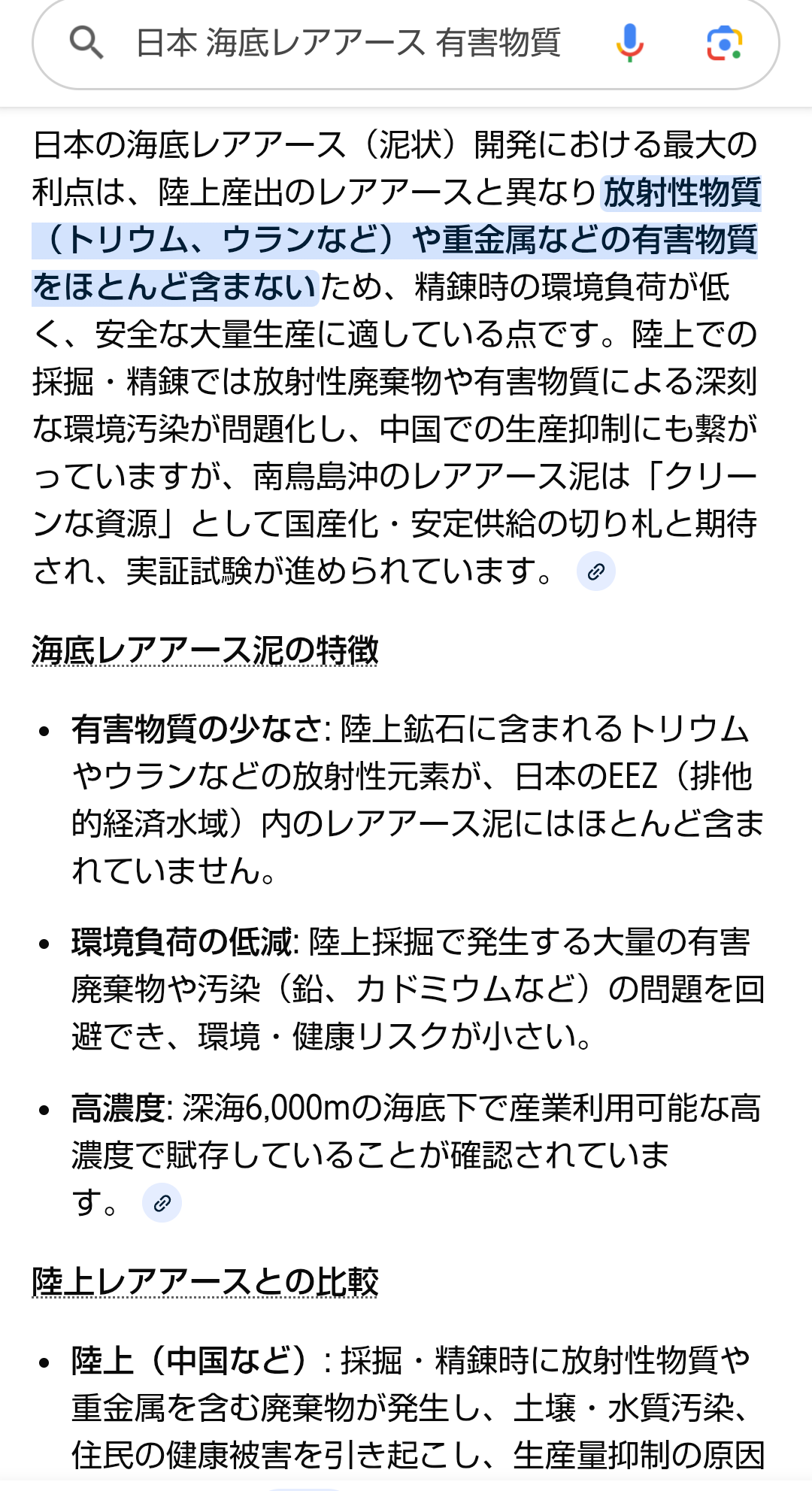Tap the 陸上レアアースとの比較 underlined heading
The height and width of the screenshot is (1491, 812).
205,1282
